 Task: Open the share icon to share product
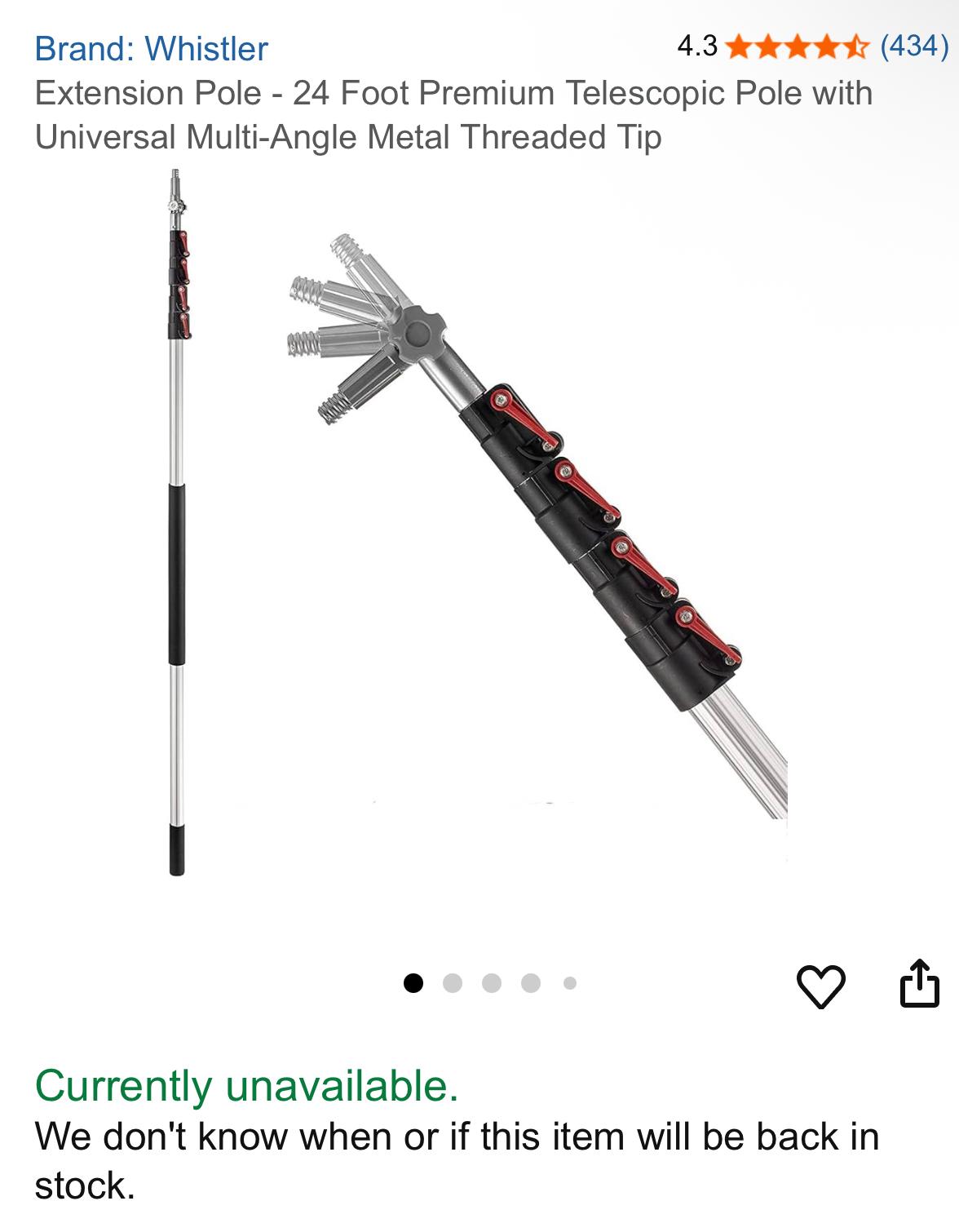(921, 984)
